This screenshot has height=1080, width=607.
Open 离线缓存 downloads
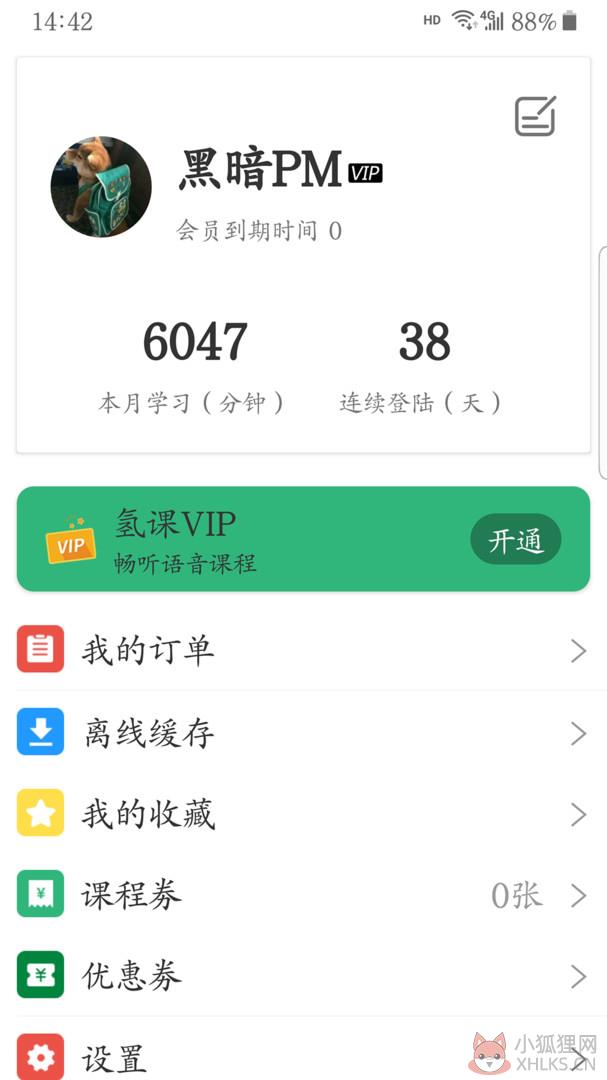coord(303,731)
